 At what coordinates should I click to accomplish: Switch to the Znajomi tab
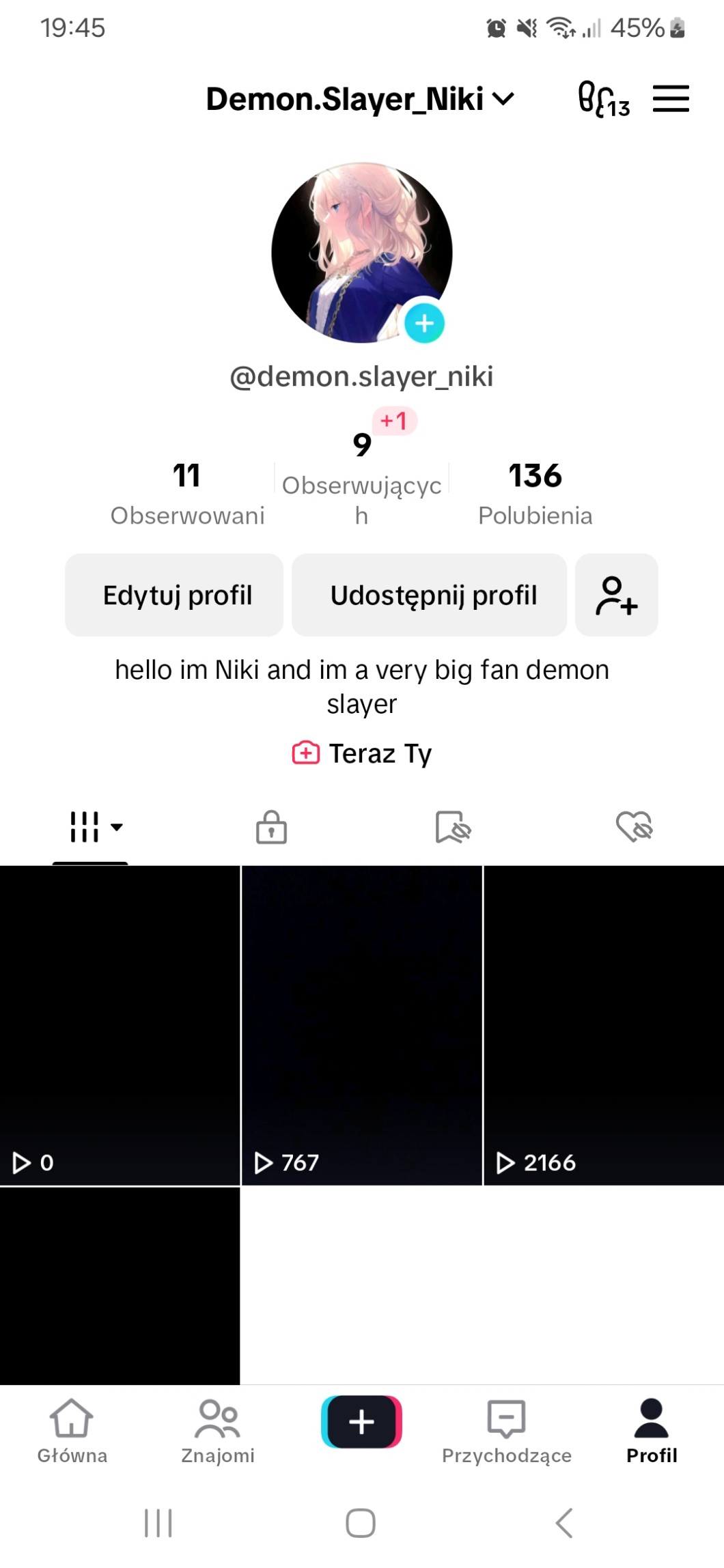[x=217, y=1429]
